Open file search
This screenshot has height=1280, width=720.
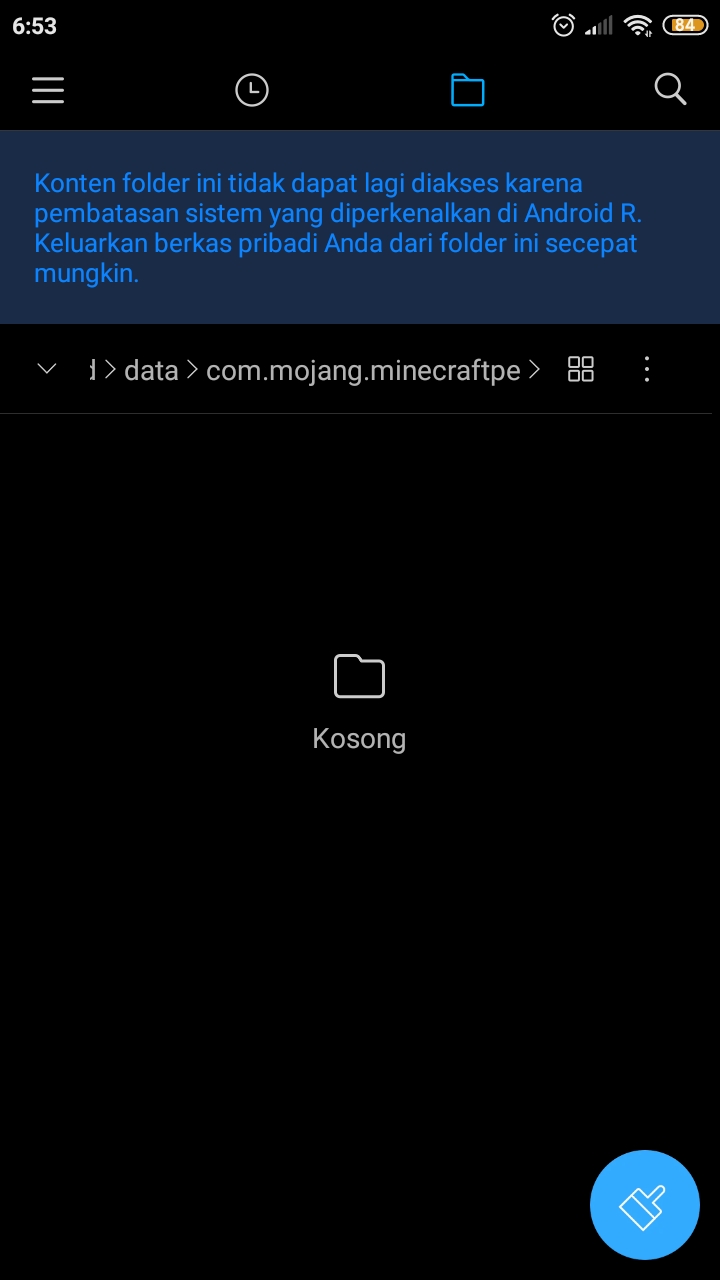(x=670, y=90)
